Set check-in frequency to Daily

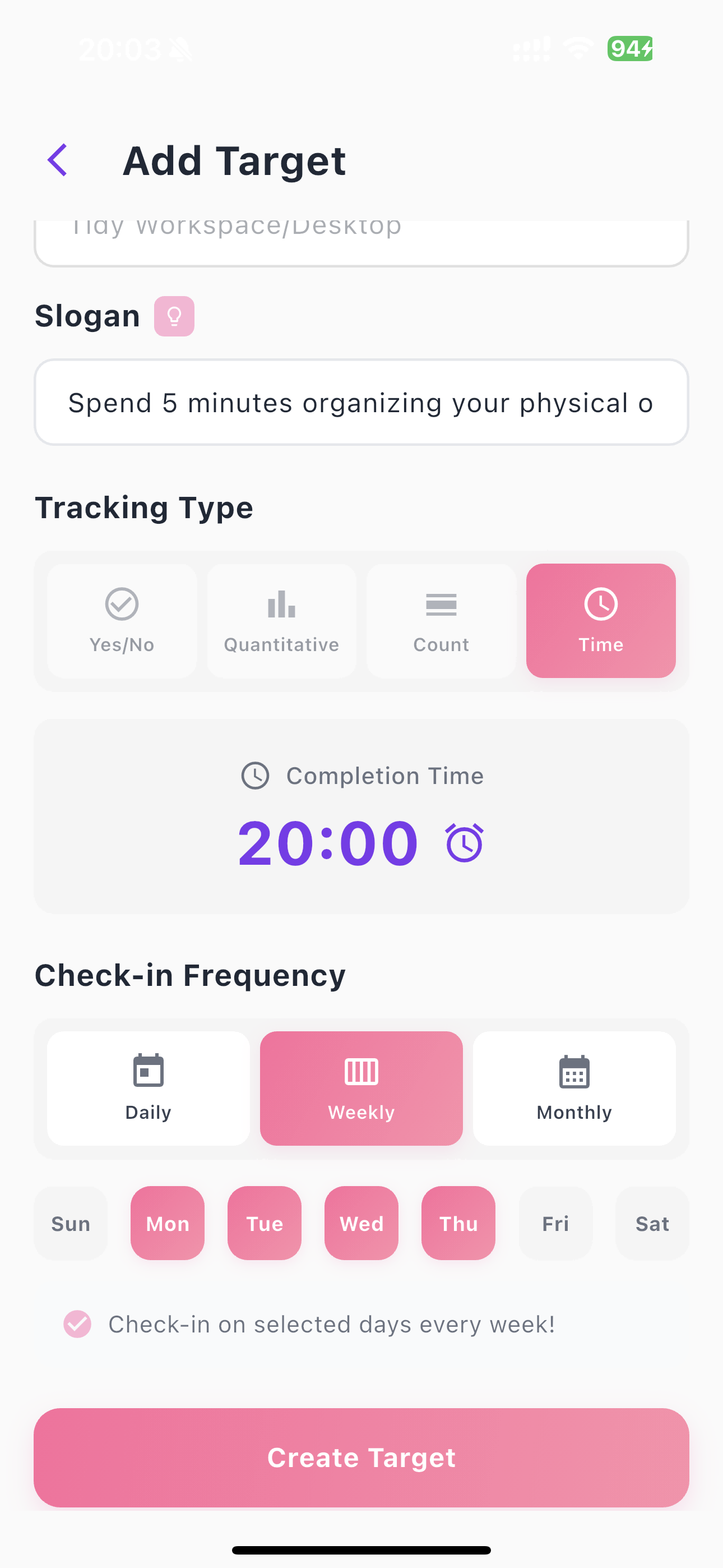click(148, 1088)
